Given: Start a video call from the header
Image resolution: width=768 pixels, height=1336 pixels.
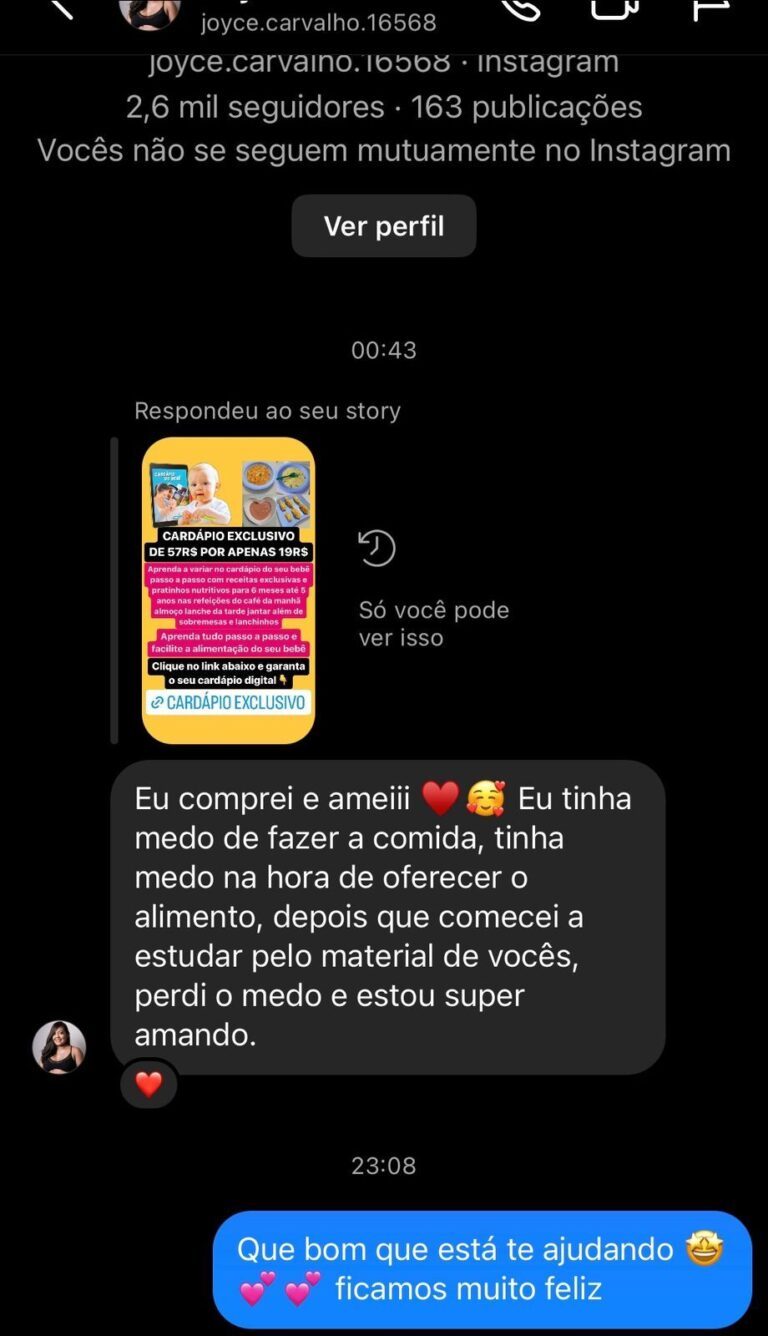Looking at the screenshot, I should tap(613, 8).
